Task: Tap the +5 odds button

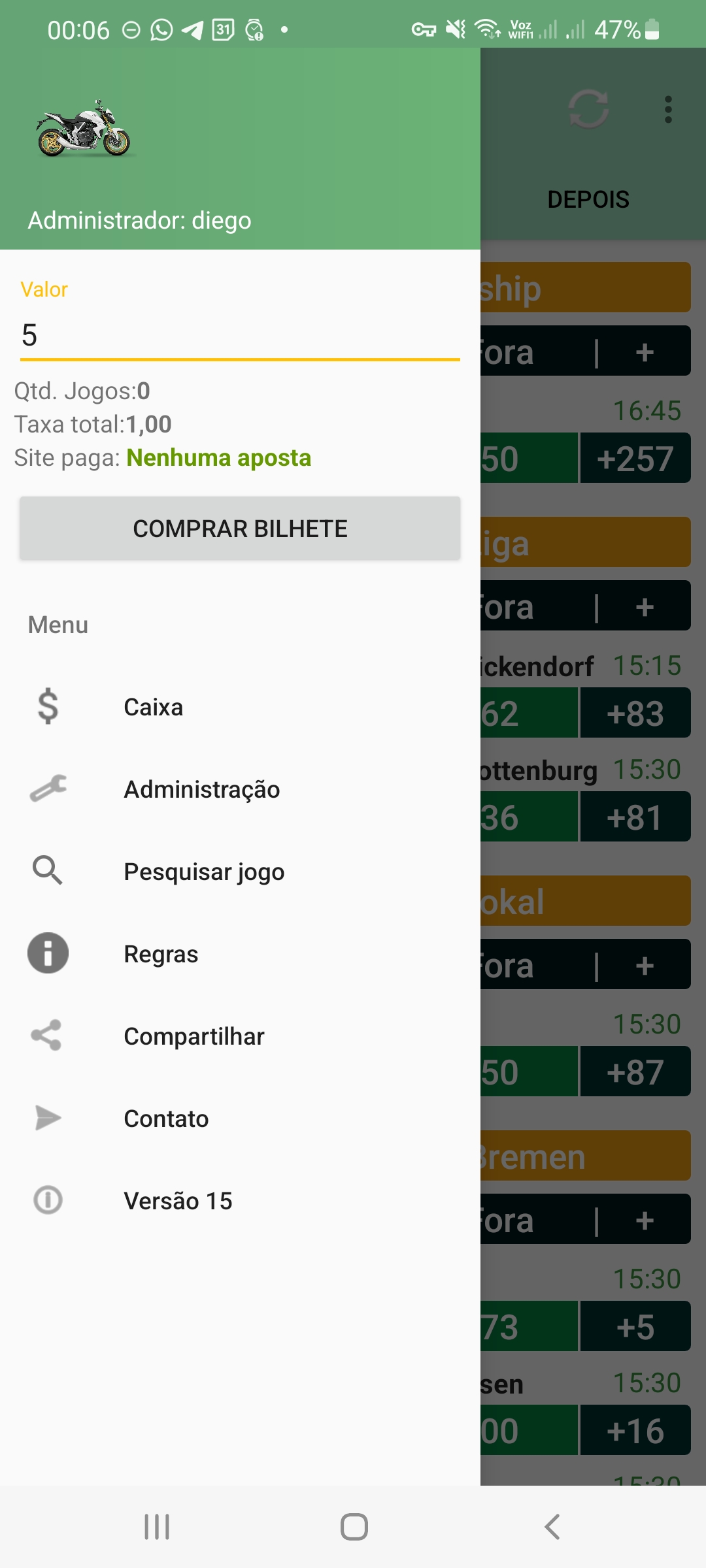Action: coord(635,1327)
